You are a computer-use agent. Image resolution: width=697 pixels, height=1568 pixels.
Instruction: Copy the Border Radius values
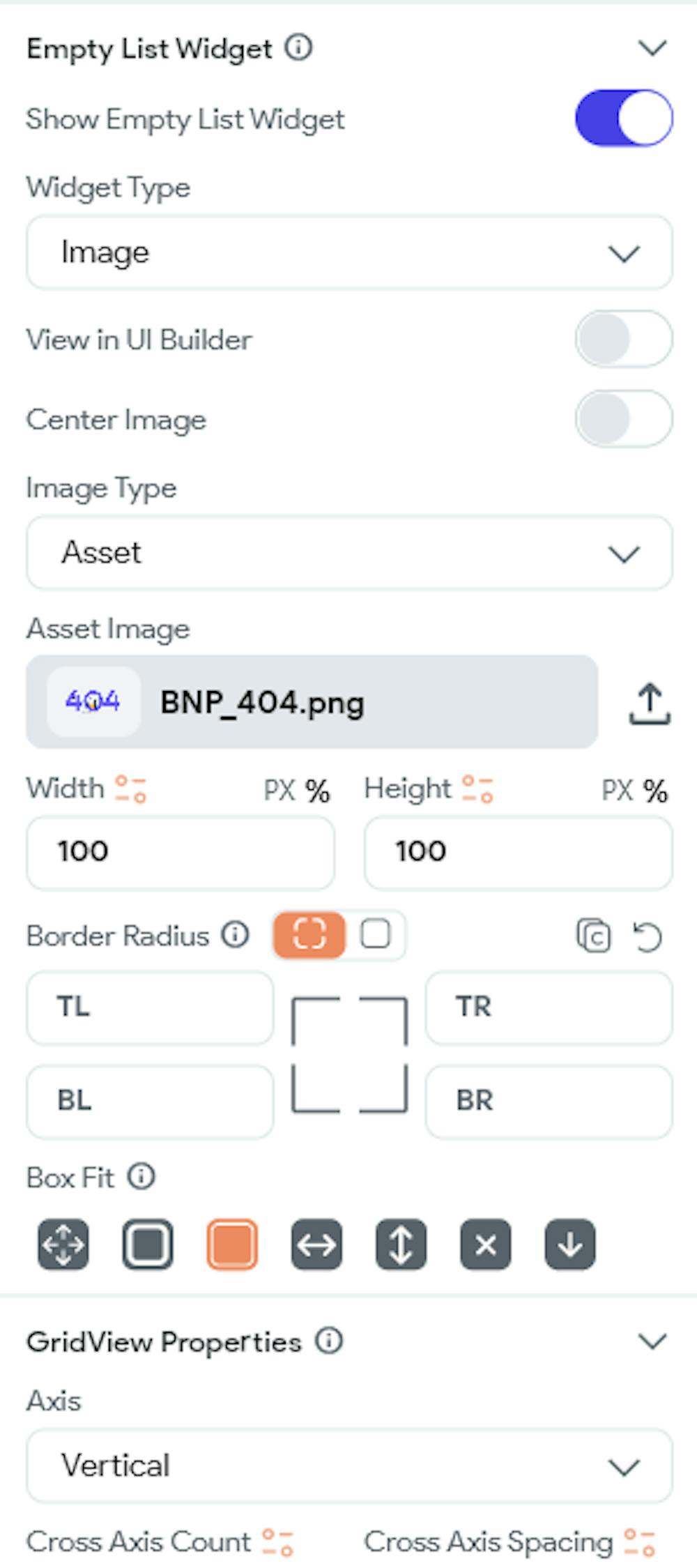click(593, 936)
